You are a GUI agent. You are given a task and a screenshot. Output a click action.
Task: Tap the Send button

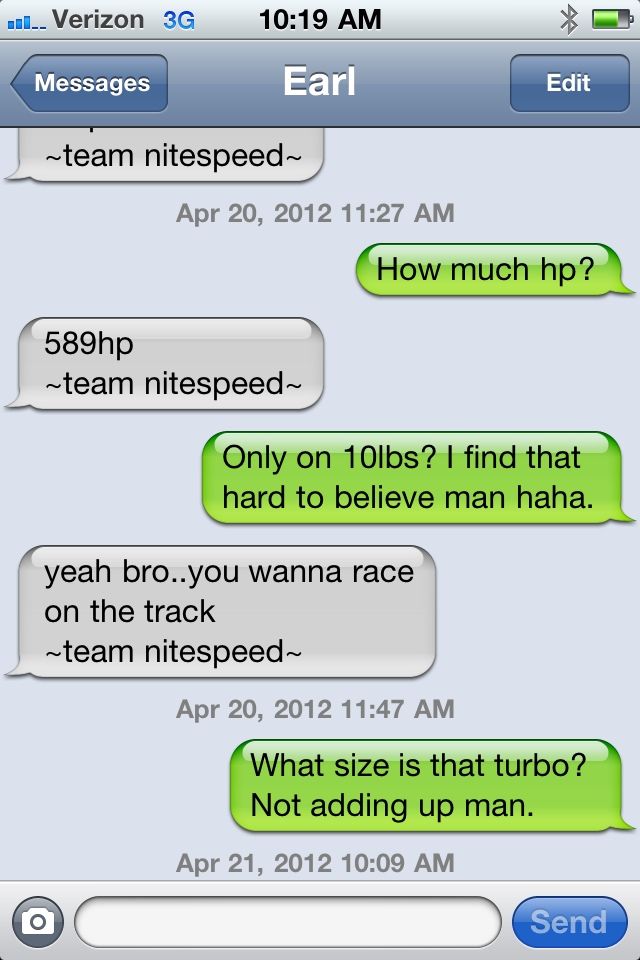coord(568,921)
